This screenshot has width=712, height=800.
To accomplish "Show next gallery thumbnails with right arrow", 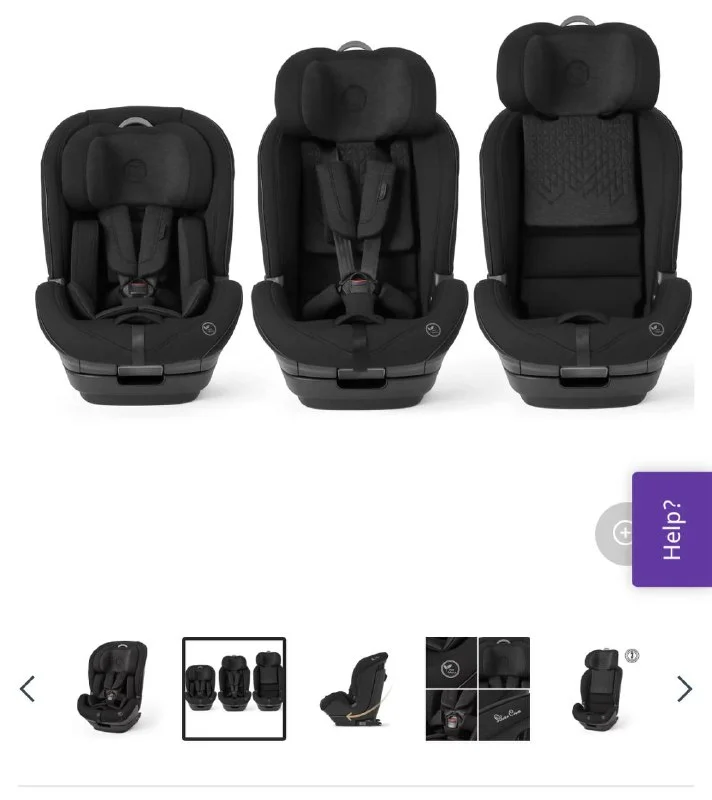I will 684,689.
